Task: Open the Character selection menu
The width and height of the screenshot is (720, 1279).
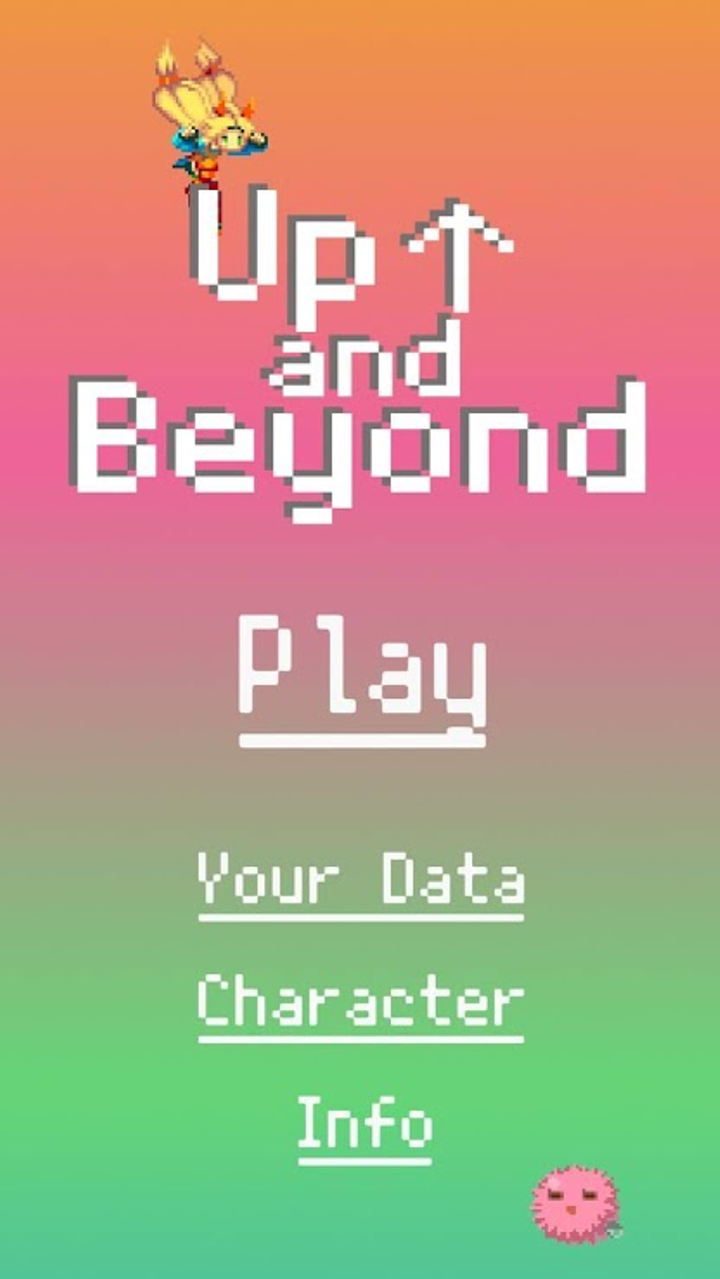Action: pos(361,1002)
